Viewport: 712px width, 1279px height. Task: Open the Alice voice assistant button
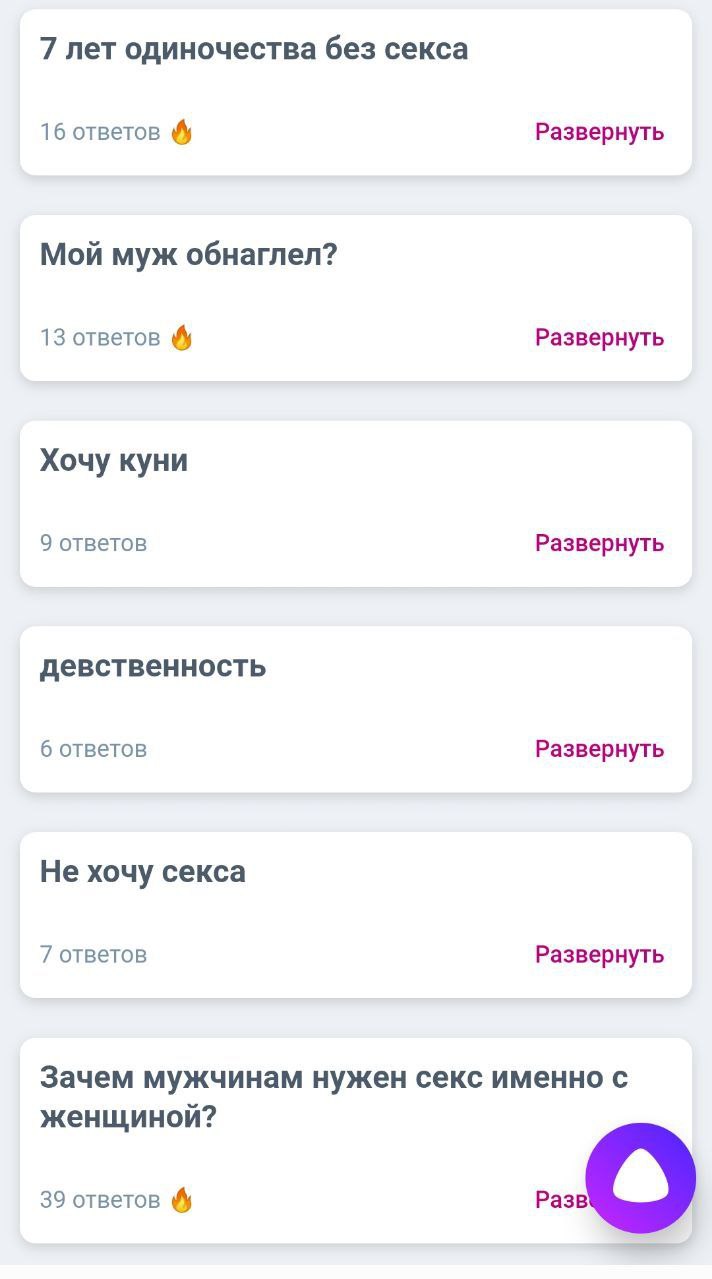[x=640, y=1178]
